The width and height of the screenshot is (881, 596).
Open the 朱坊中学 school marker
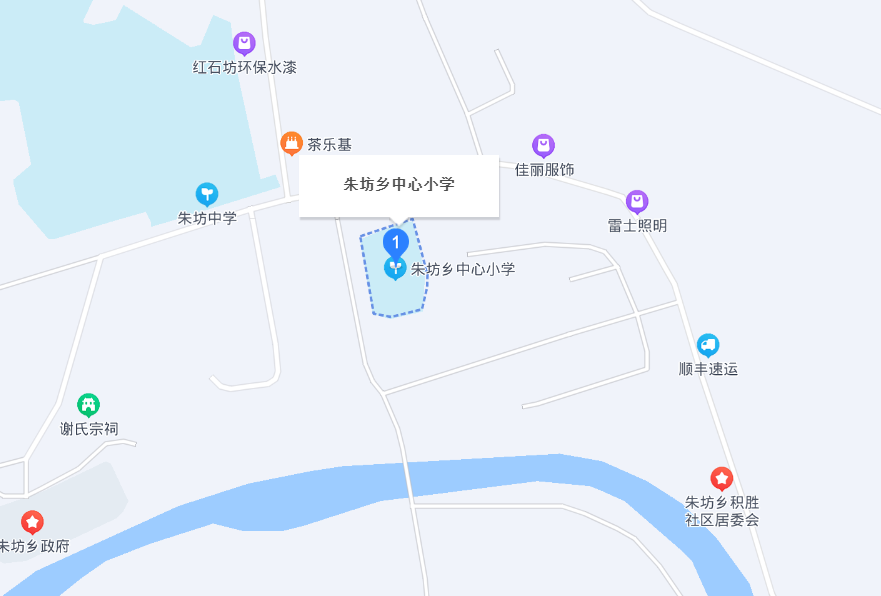tap(207, 194)
